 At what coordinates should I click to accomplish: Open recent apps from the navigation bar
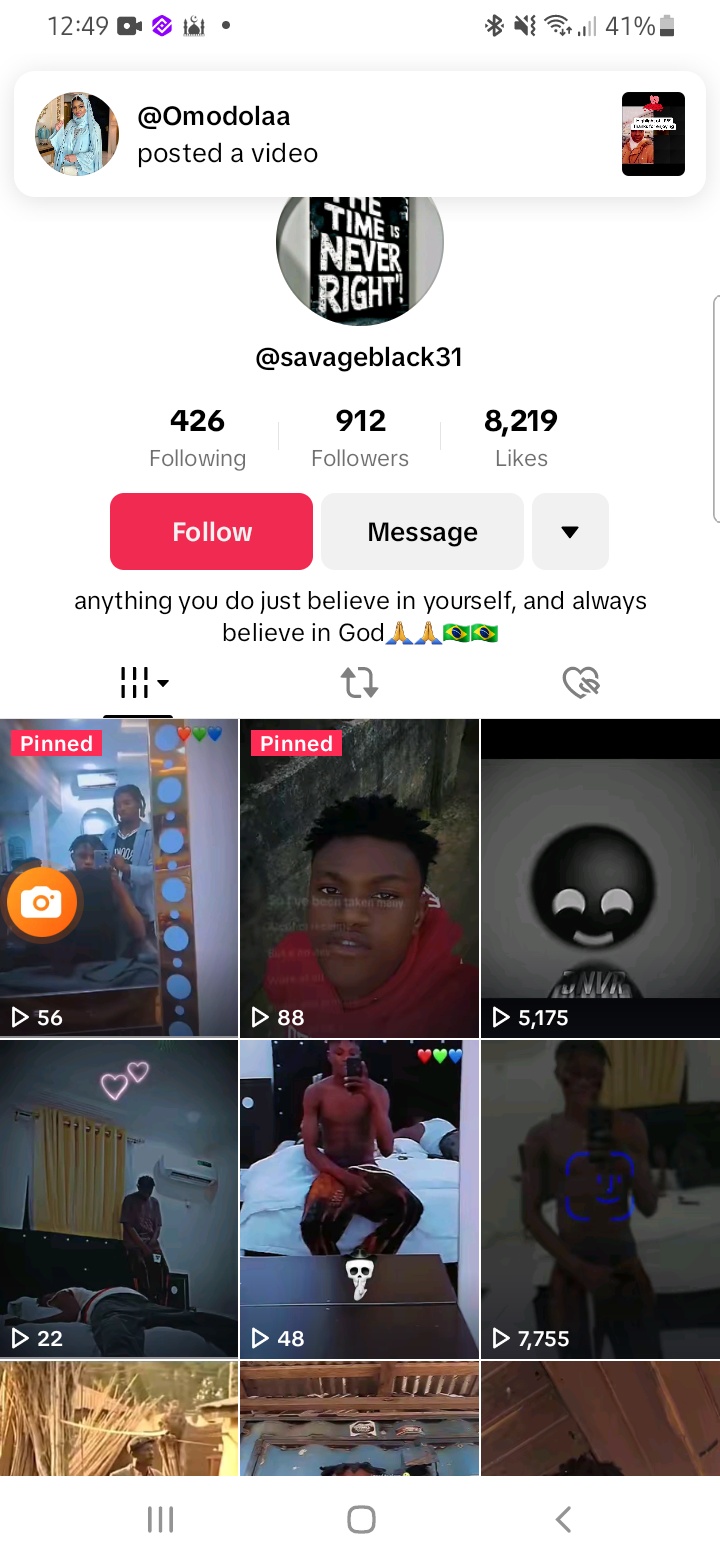(160, 1520)
